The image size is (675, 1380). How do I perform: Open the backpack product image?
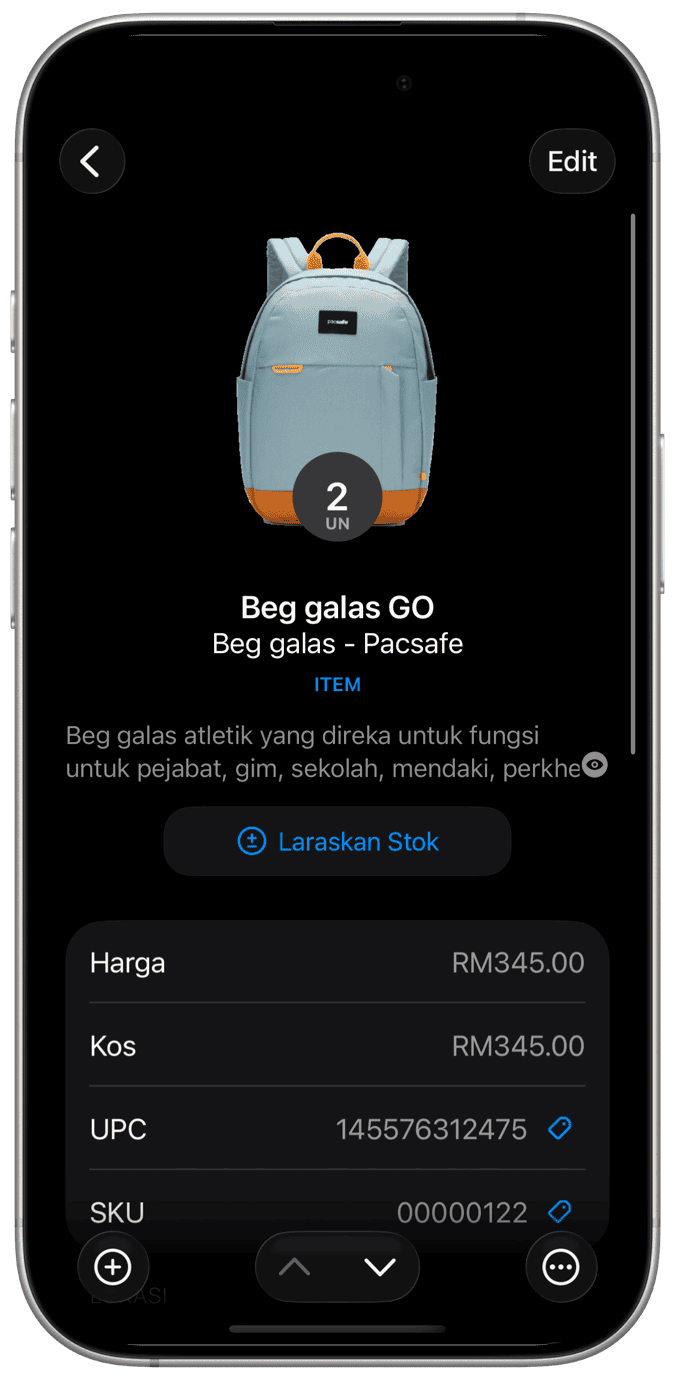click(x=337, y=370)
